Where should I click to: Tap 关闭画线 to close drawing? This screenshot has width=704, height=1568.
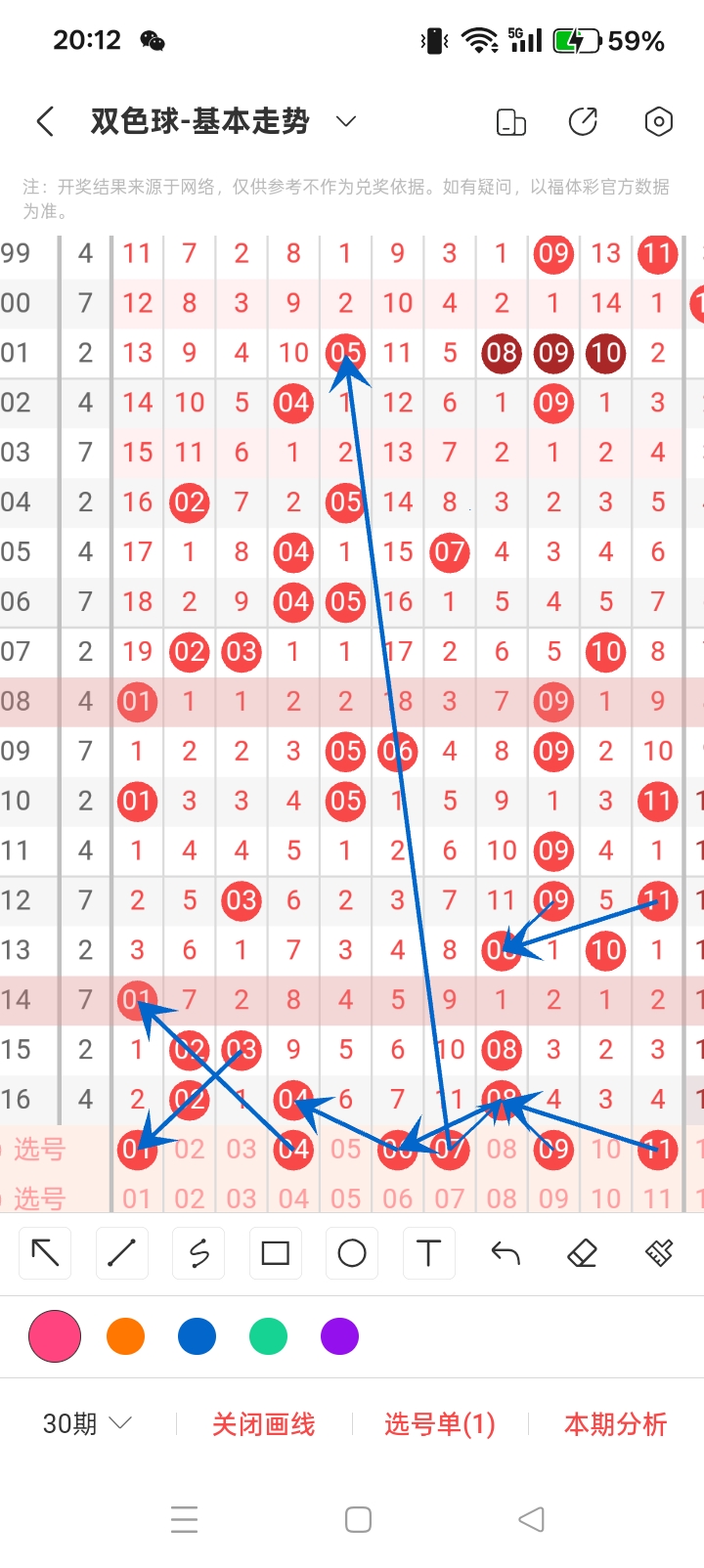click(x=263, y=1424)
